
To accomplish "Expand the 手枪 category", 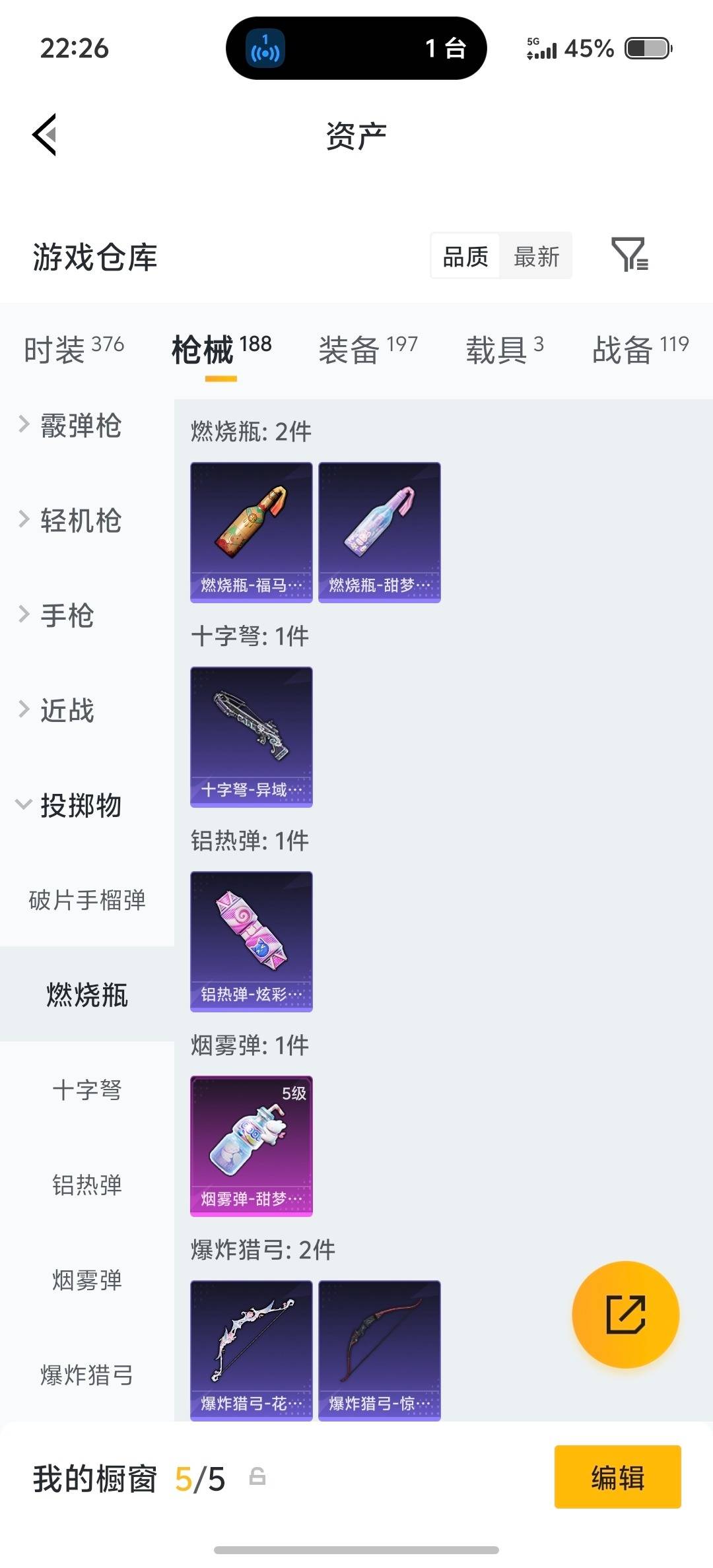I will pyautogui.click(x=63, y=616).
